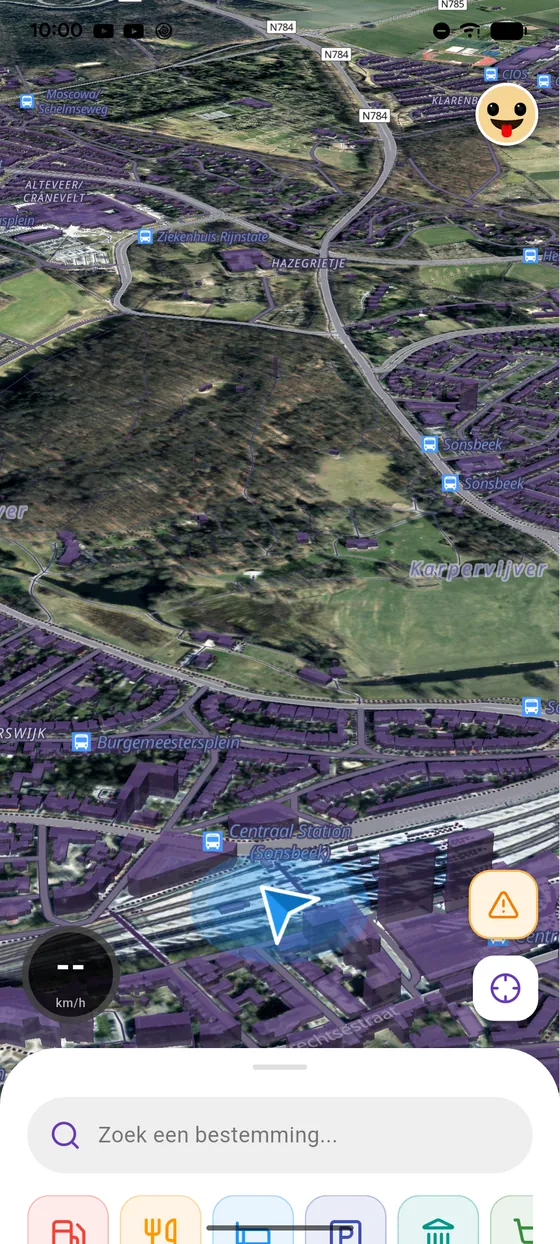The image size is (560, 1244).
Task: Open the Ziekenhuis Rijnstate bus stop marker
Action: 145,236
